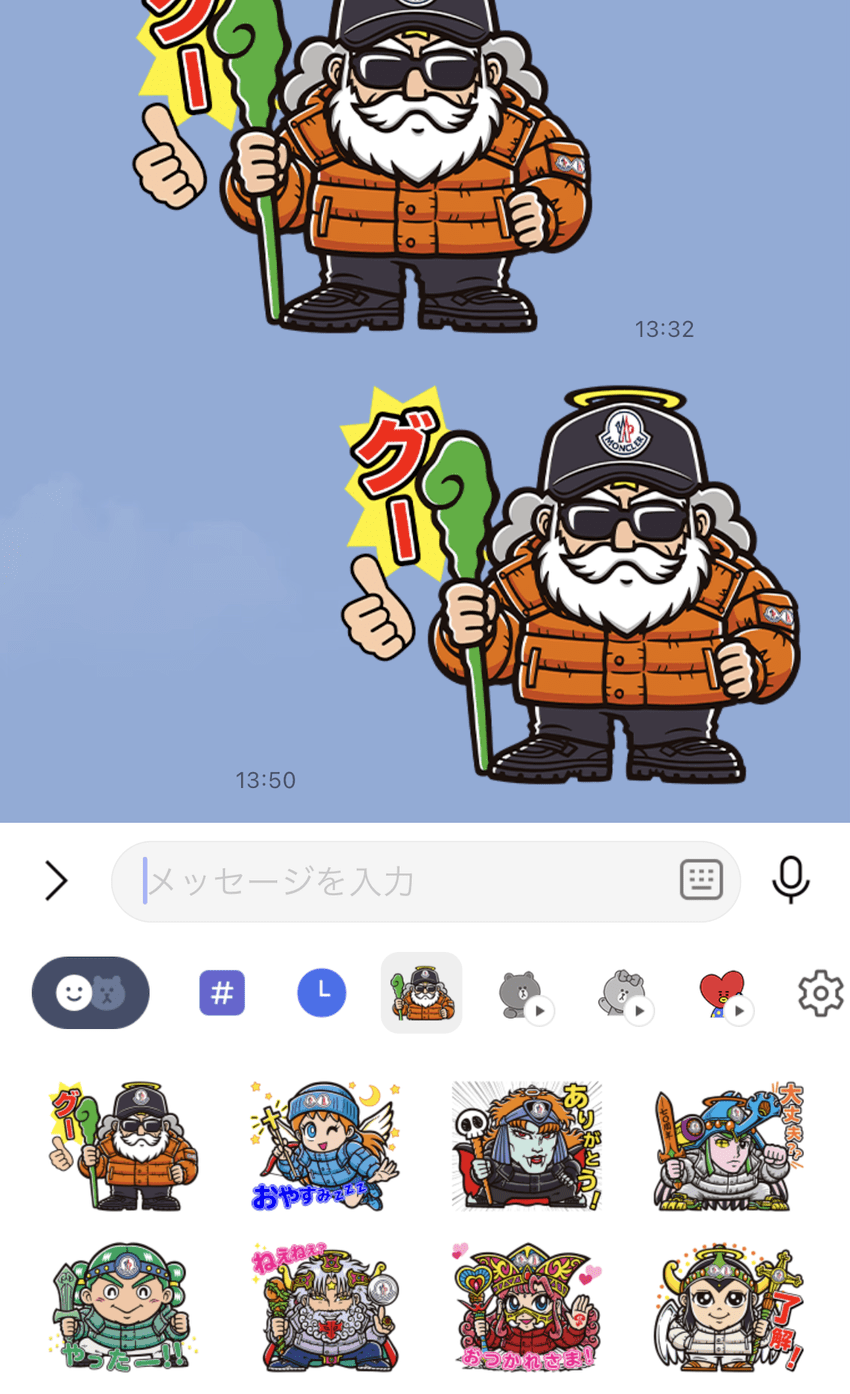This screenshot has width=850, height=1394.
Task: Send the グー thumbs-up grandpa sticker
Action: [x=124, y=1146]
